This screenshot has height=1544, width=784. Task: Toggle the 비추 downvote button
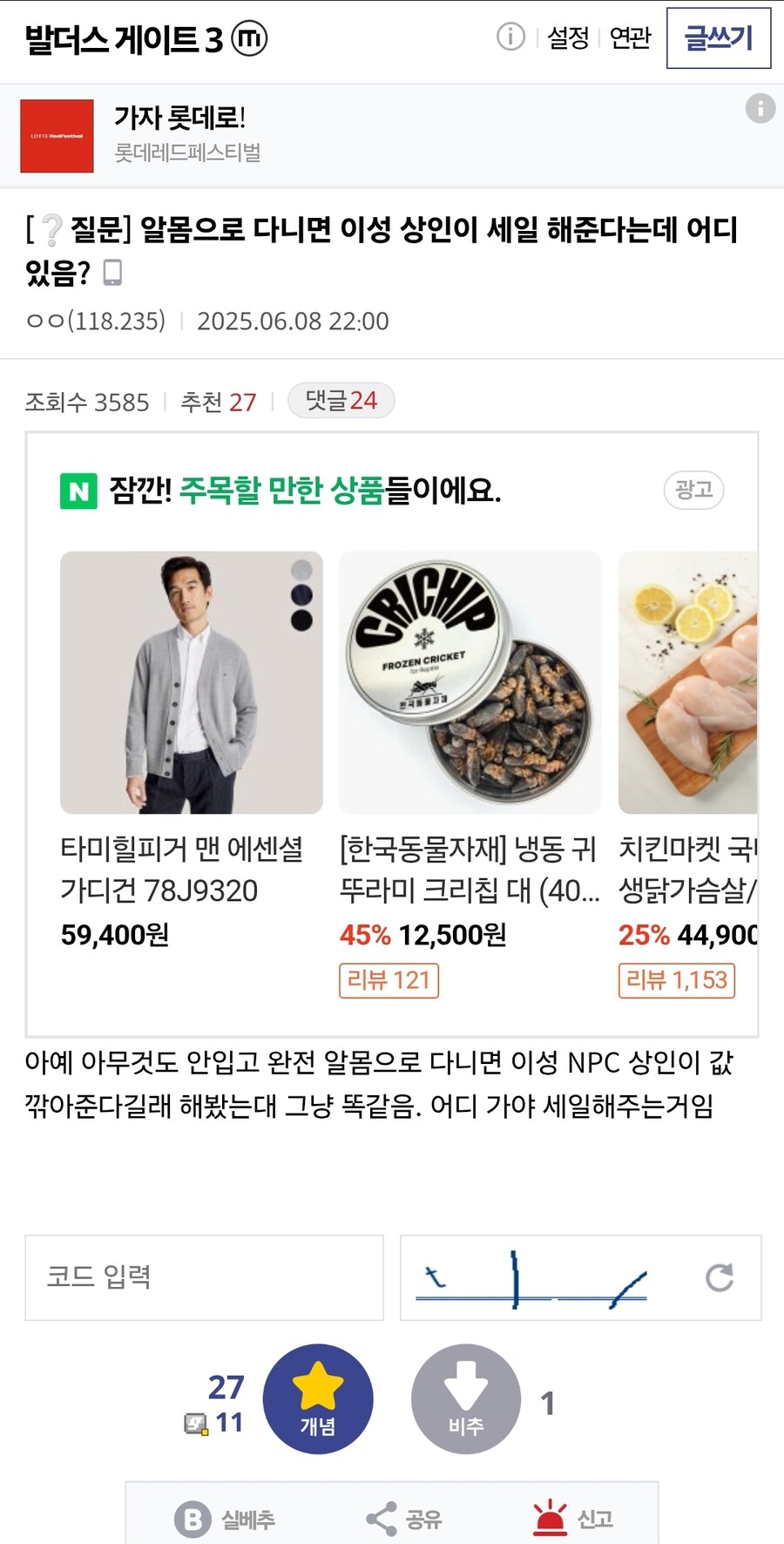[x=467, y=1398]
